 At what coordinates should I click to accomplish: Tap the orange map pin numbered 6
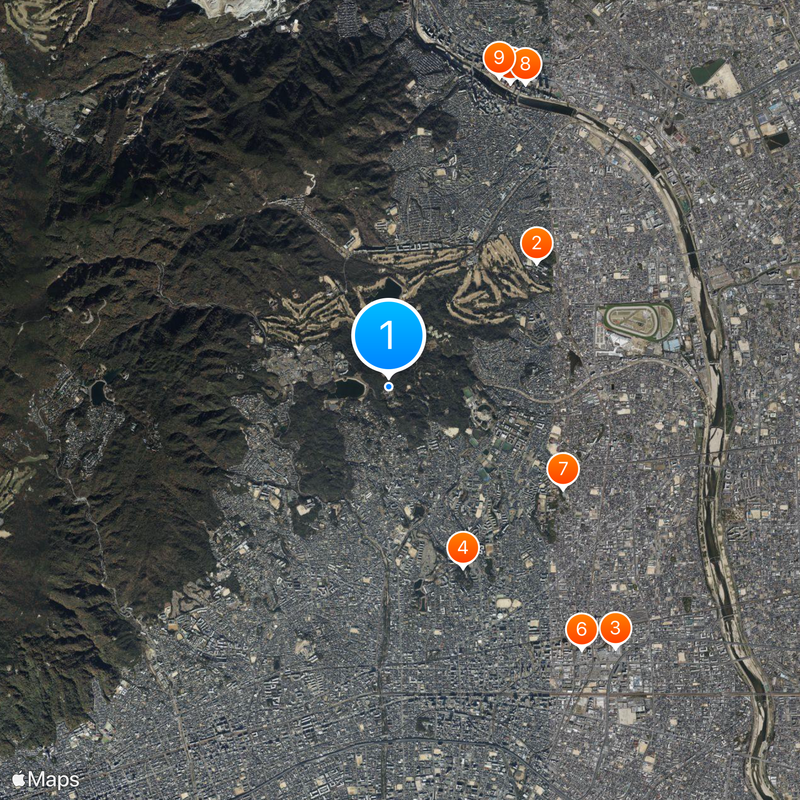581,629
